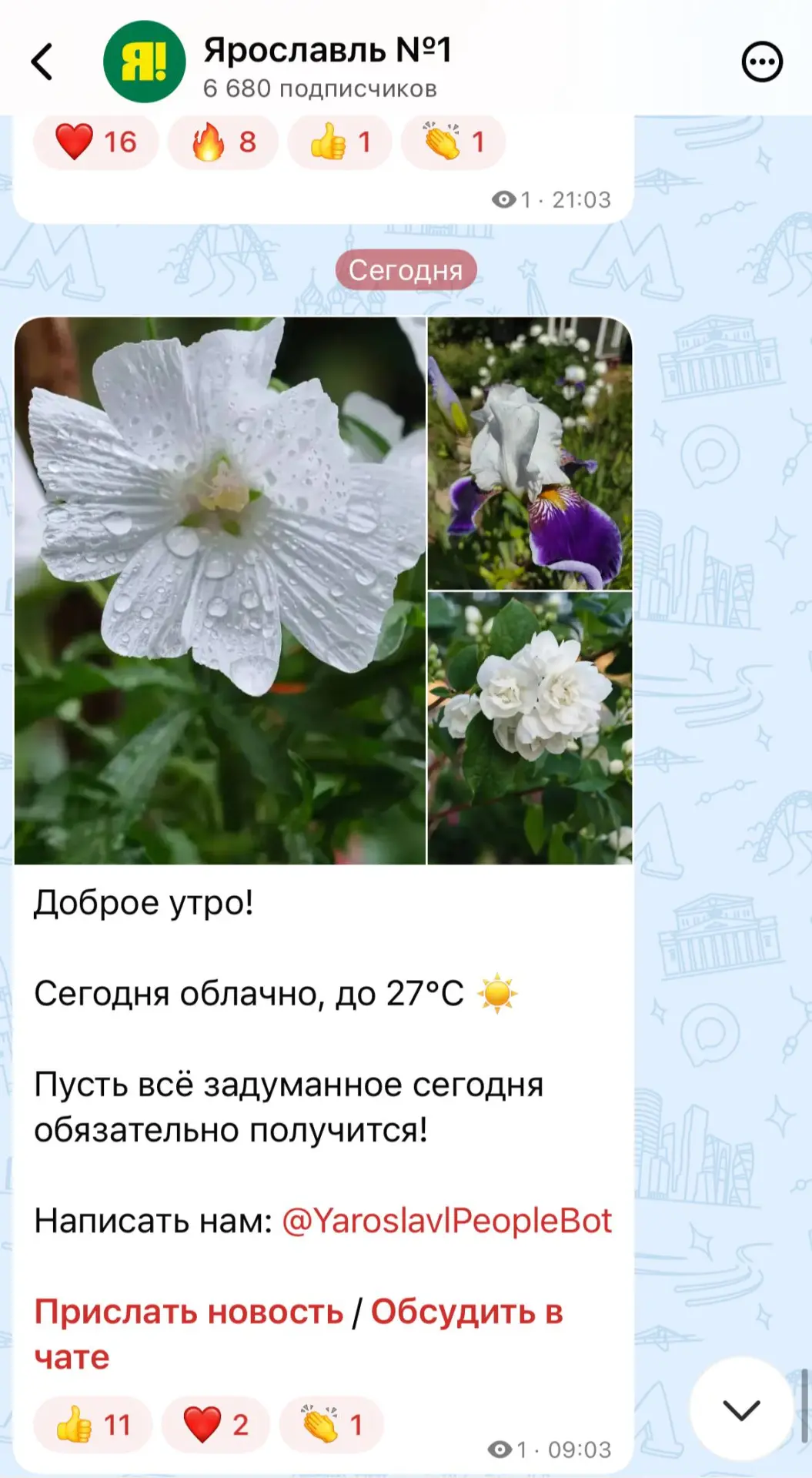Open the three-dot options menu
This screenshot has width=812, height=1478.
click(762, 62)
